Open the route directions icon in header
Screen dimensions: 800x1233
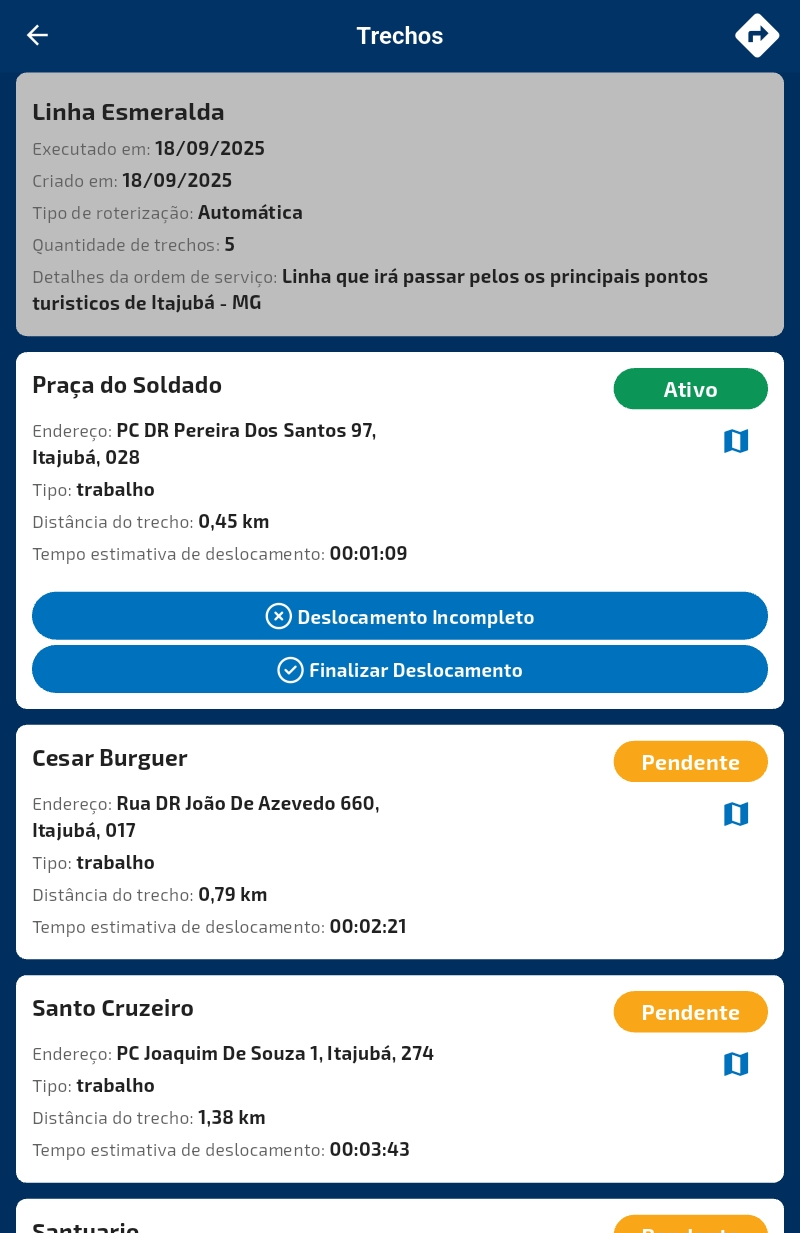coord(757,36)
